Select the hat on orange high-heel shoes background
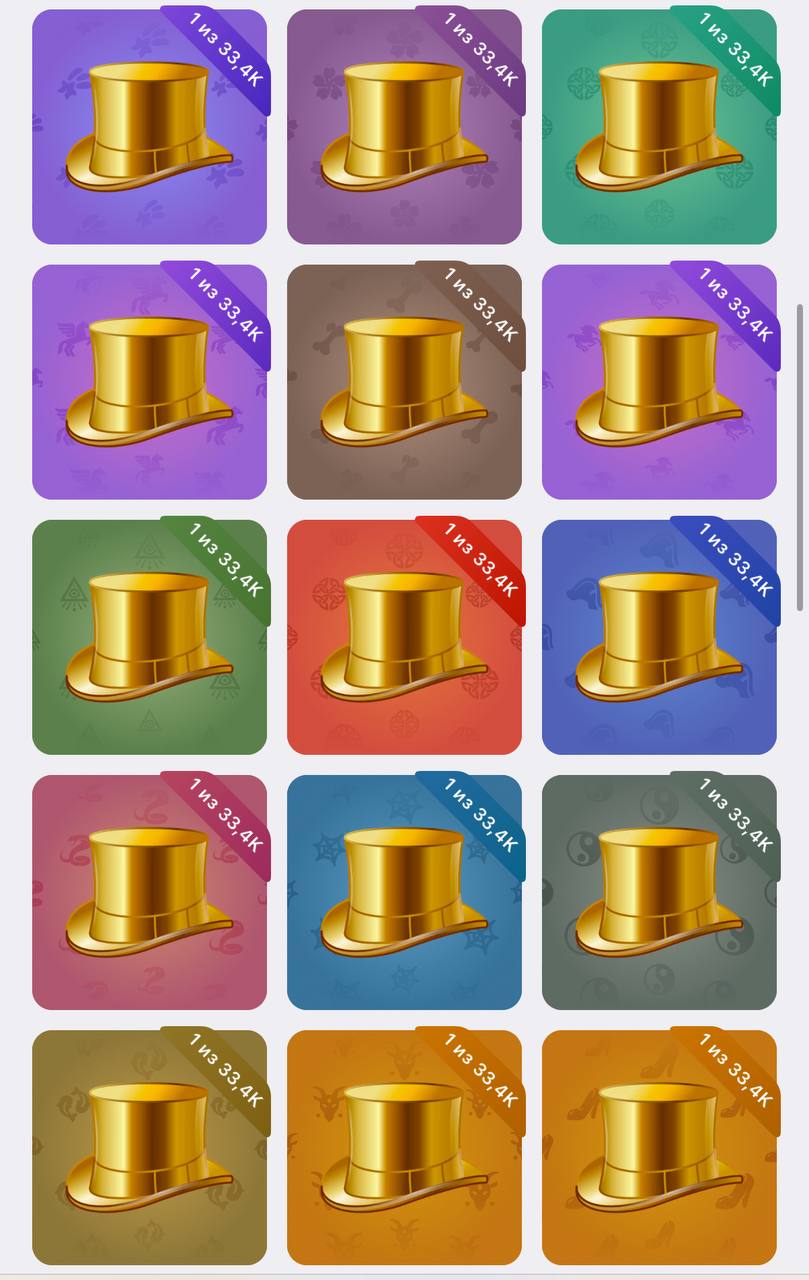 pos(659,1147)
